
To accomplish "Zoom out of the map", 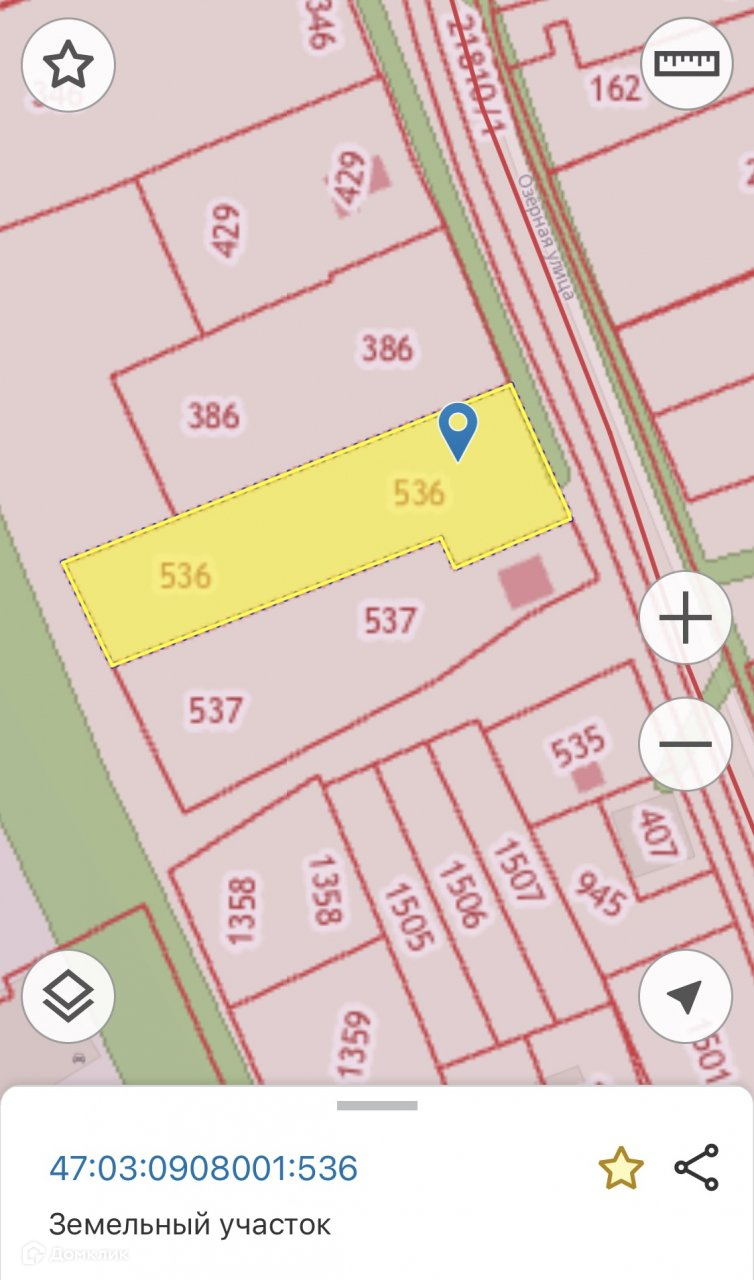I will [686, 744].
